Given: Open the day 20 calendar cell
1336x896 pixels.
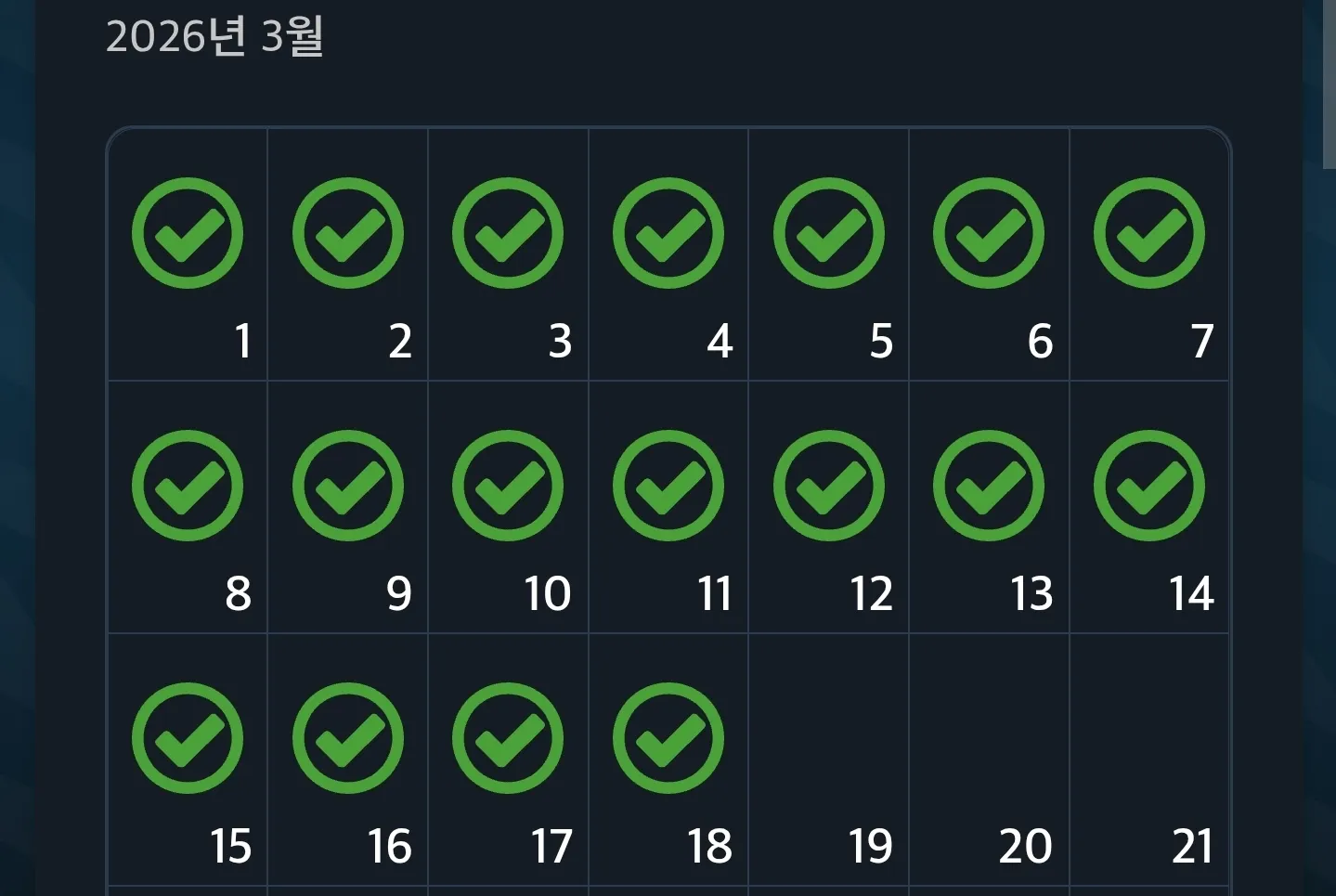Looking at the screenshot, I should [x=989, y=760].
